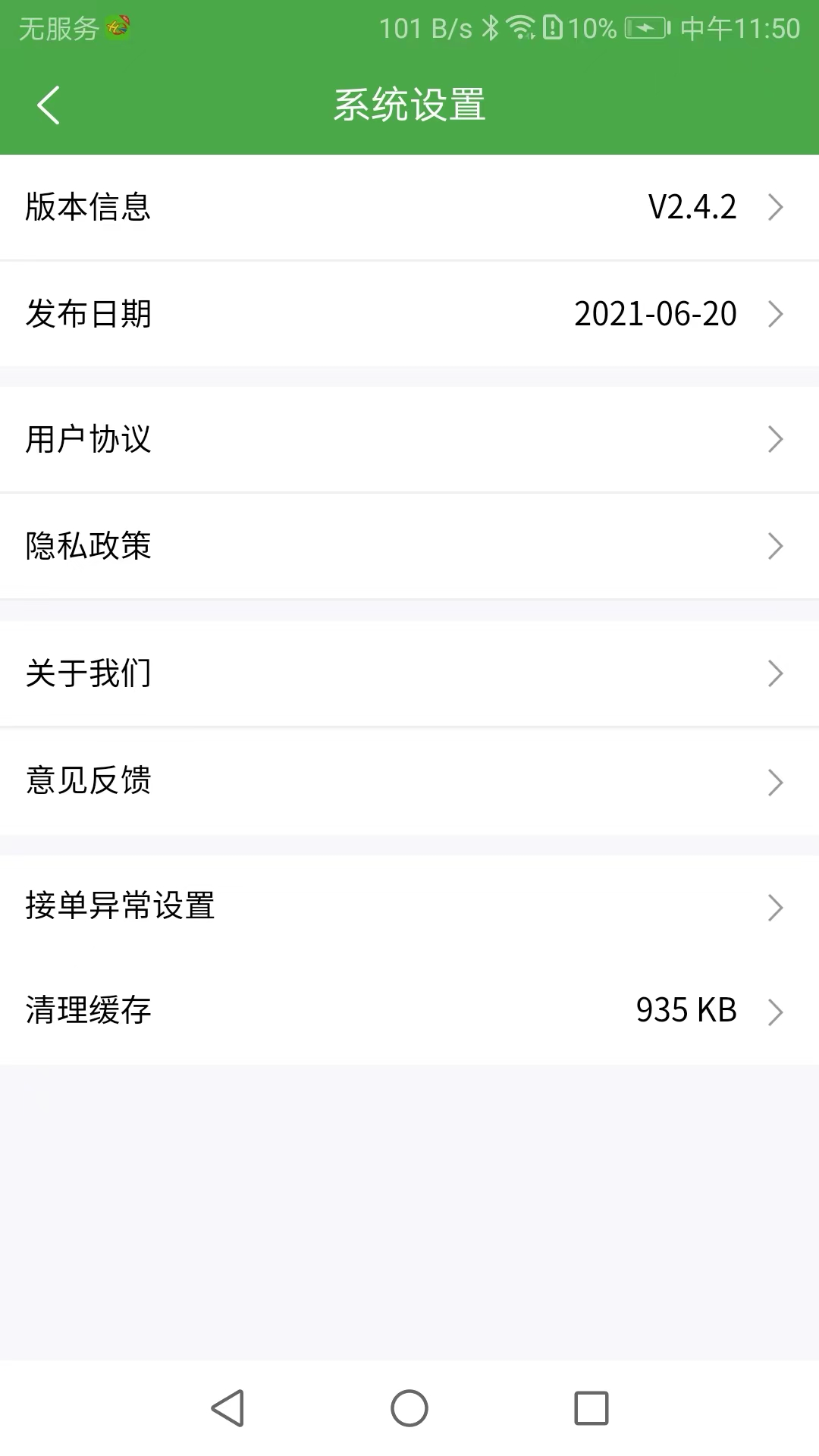Open the 用户协议 agreement page

click(89, 438)
